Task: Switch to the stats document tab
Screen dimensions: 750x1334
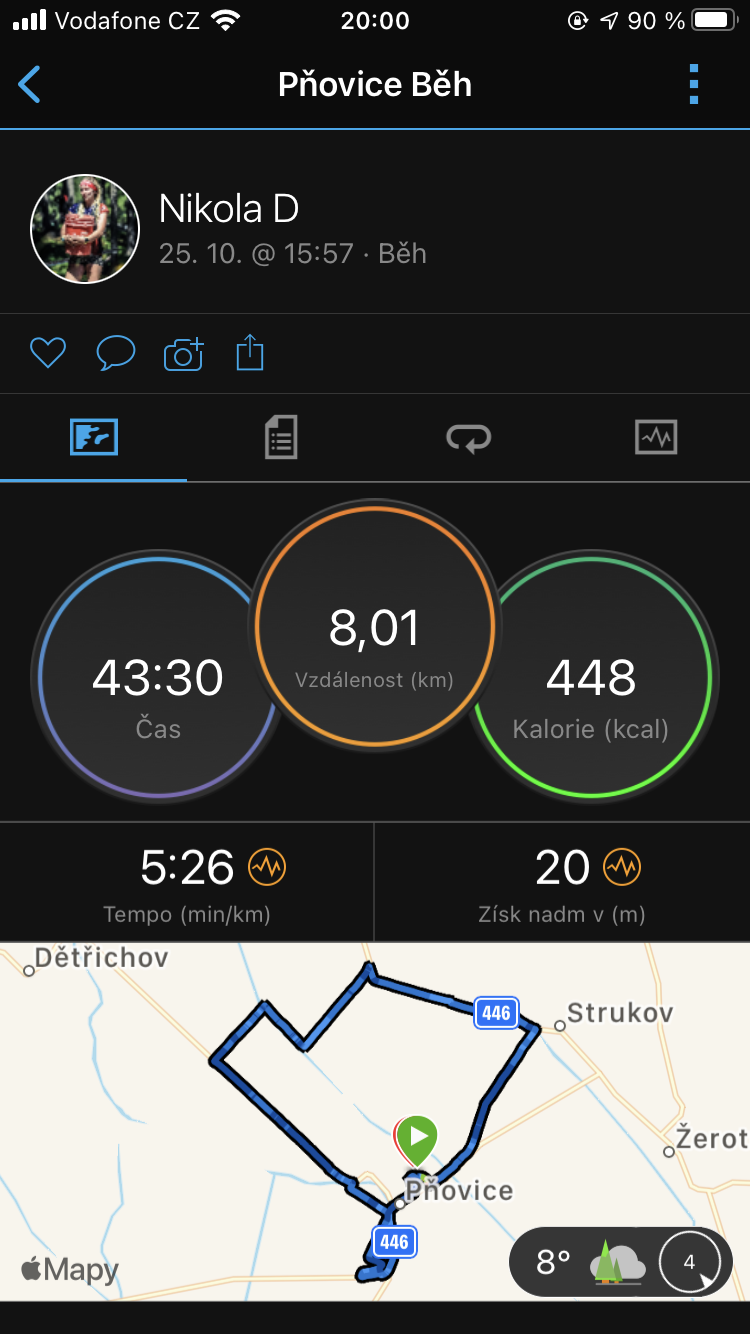Action: [x=281, y=437]
